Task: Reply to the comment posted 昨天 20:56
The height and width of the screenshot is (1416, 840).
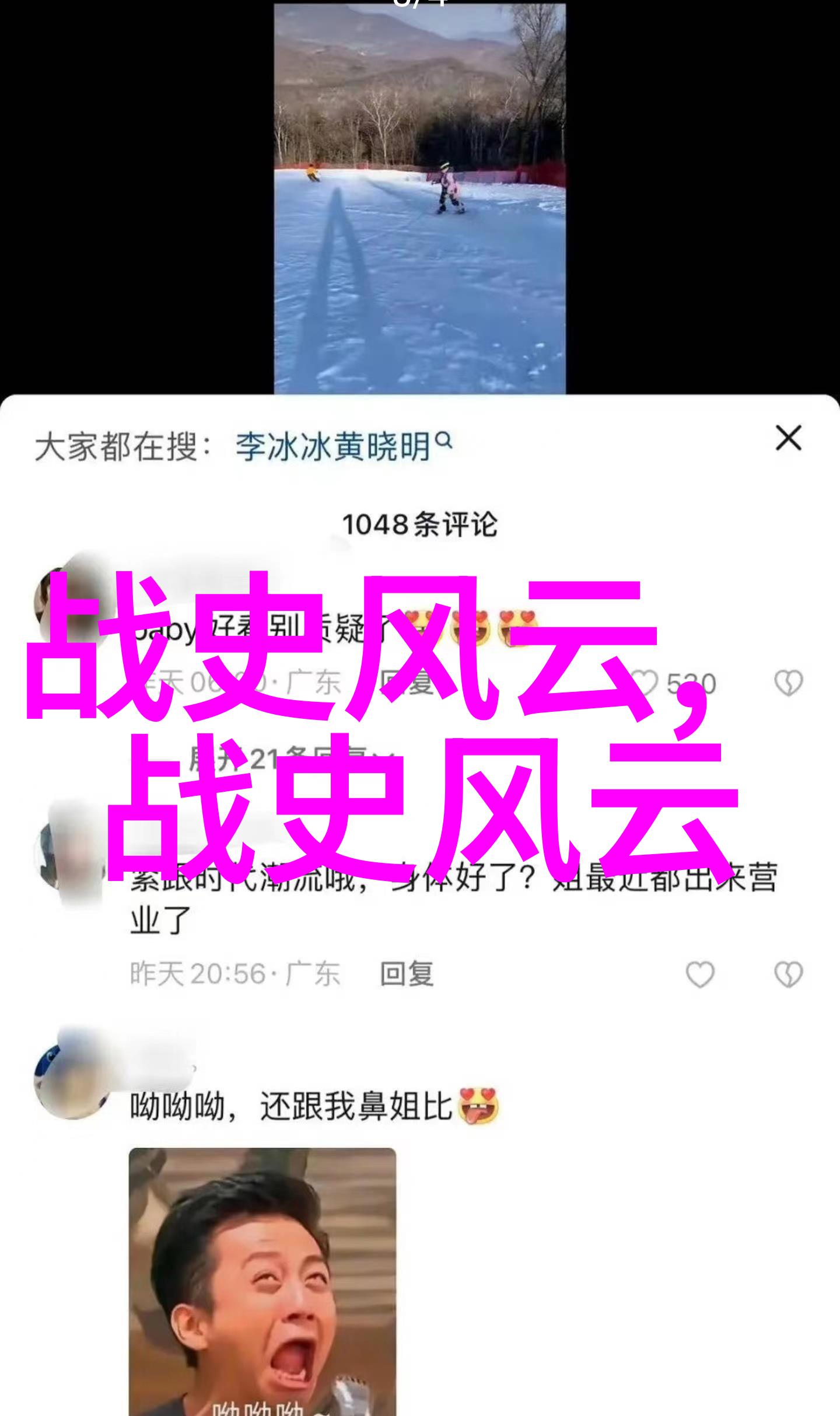Action: (407, 974)
